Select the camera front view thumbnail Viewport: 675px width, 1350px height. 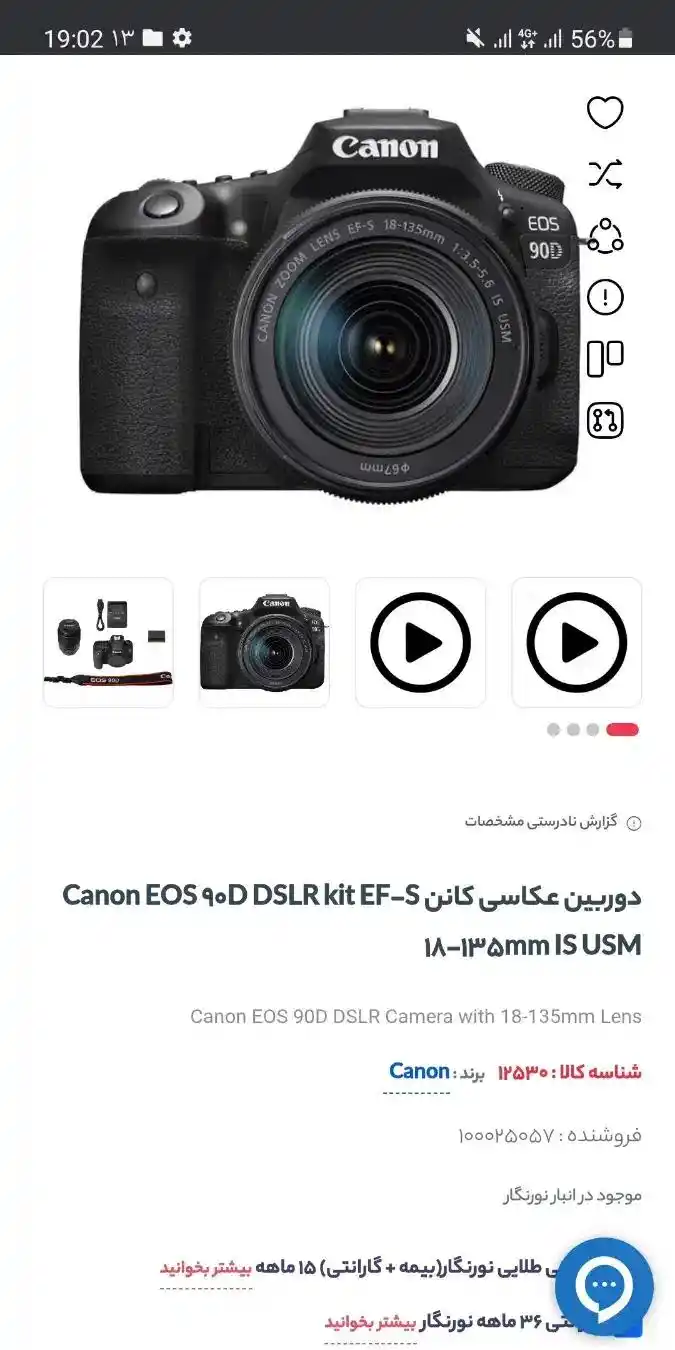tap(264, 643)
